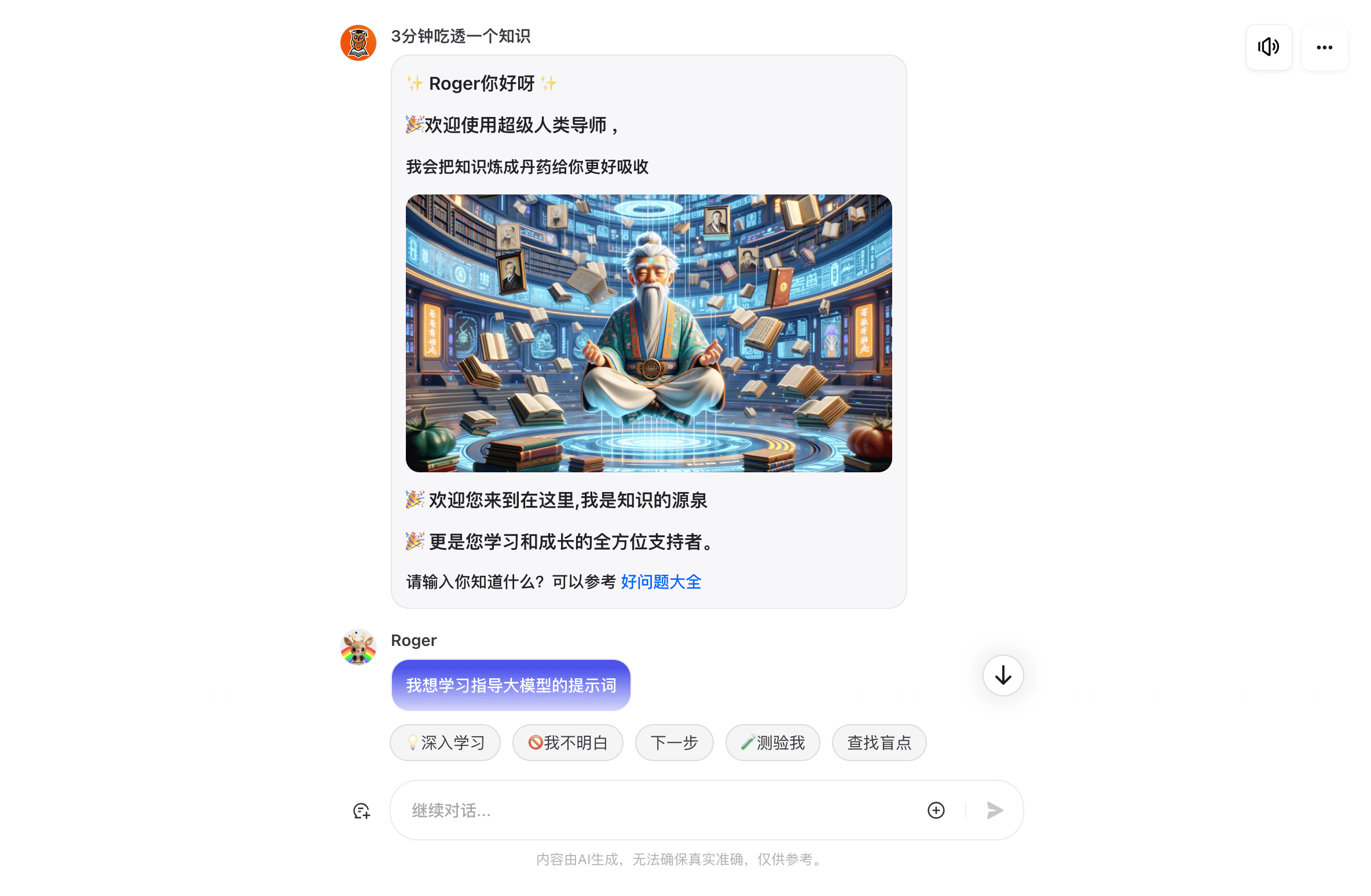Jump to the latest message with down arrow
The image size is (1371, 896).
coord(1003,675)
